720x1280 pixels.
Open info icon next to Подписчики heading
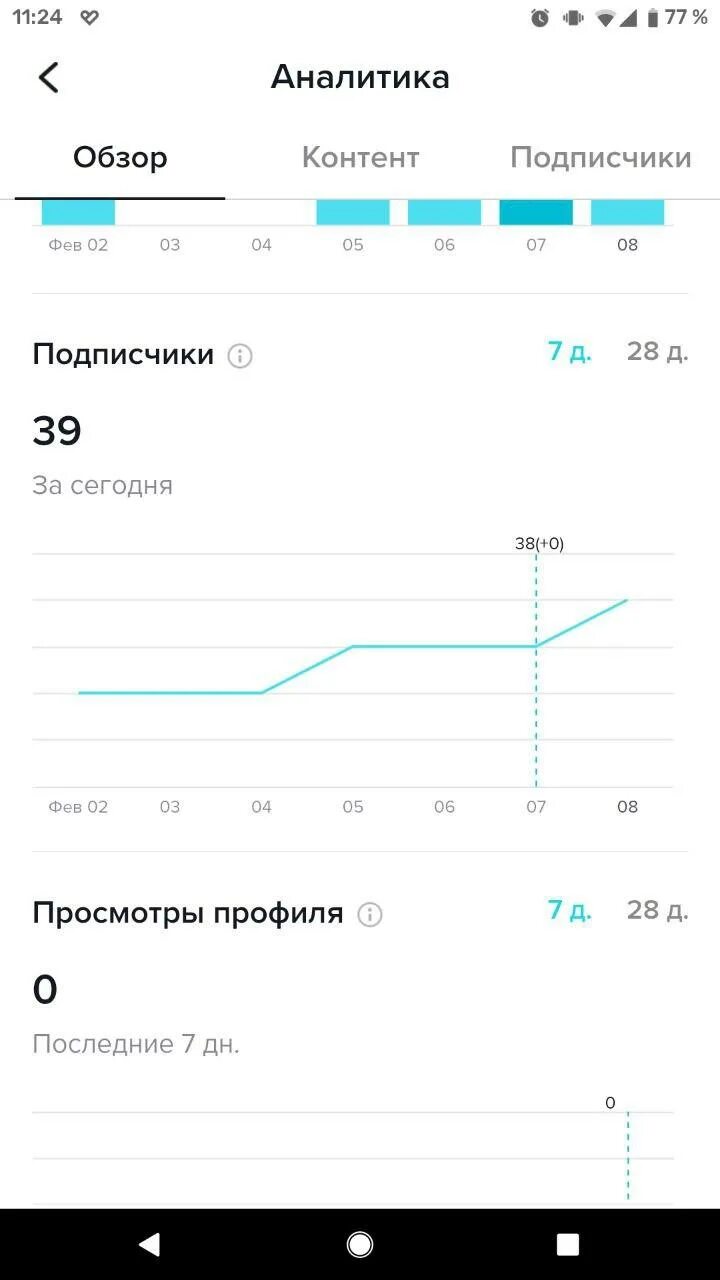tap(240, 356)
